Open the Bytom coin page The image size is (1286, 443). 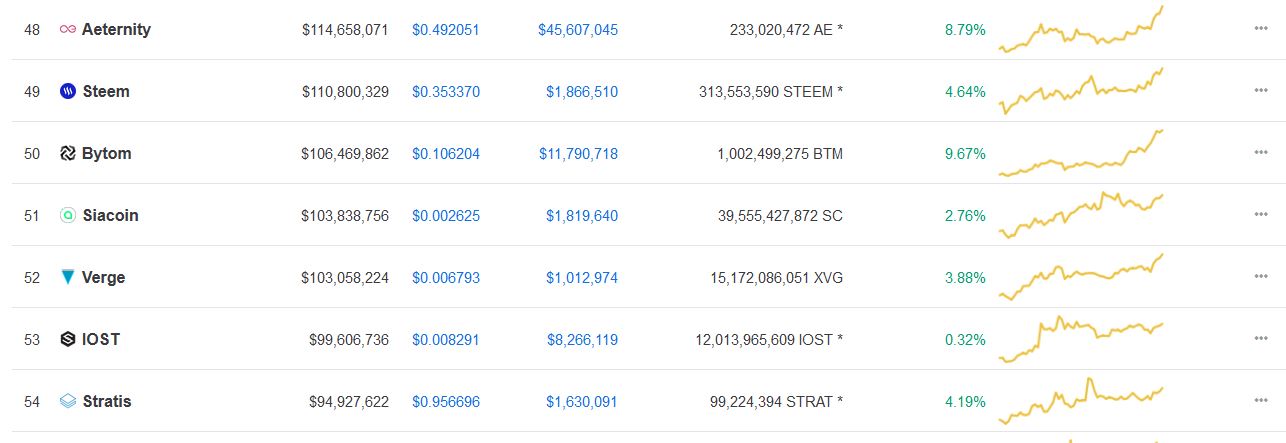(x=107, y=154)
